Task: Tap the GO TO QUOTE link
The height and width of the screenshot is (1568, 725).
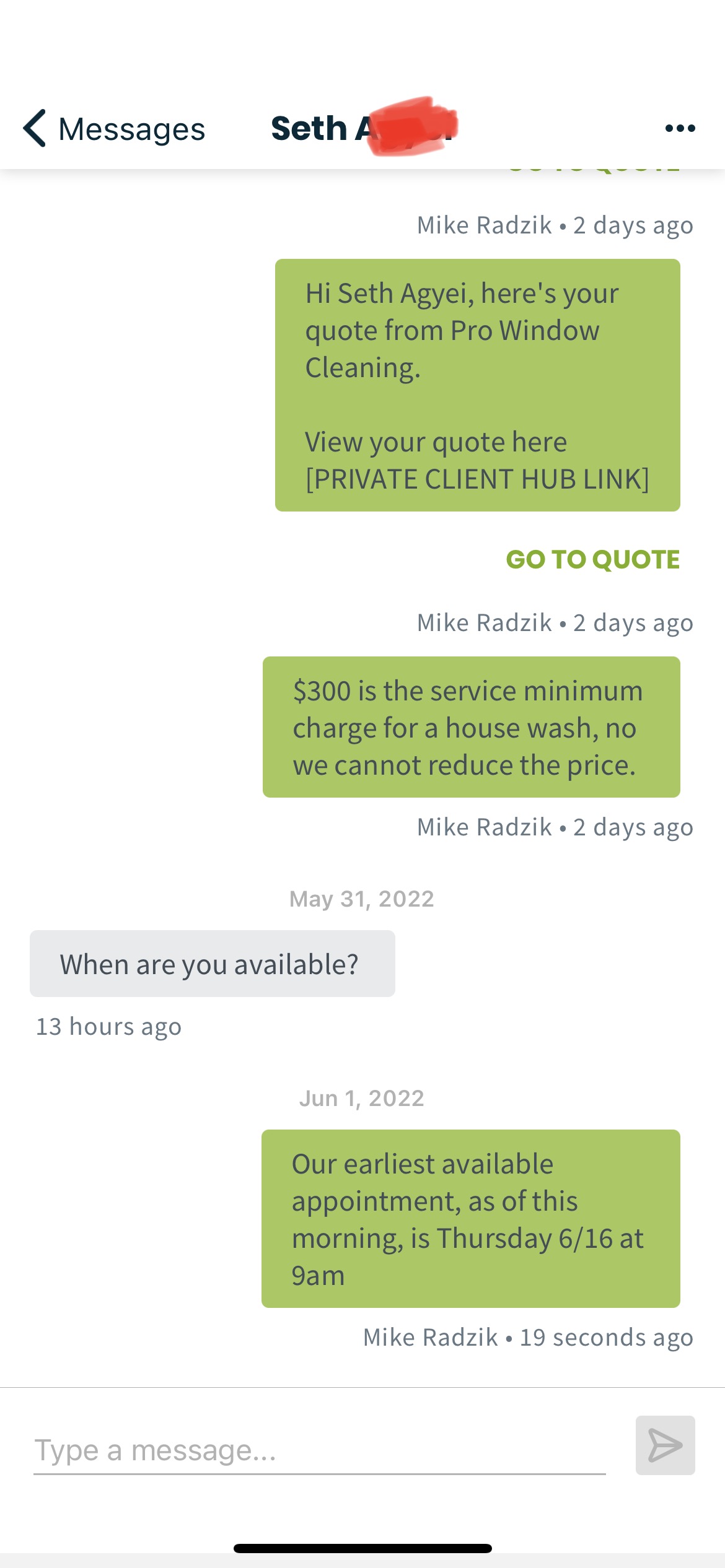Action: [x=593, y=559]
